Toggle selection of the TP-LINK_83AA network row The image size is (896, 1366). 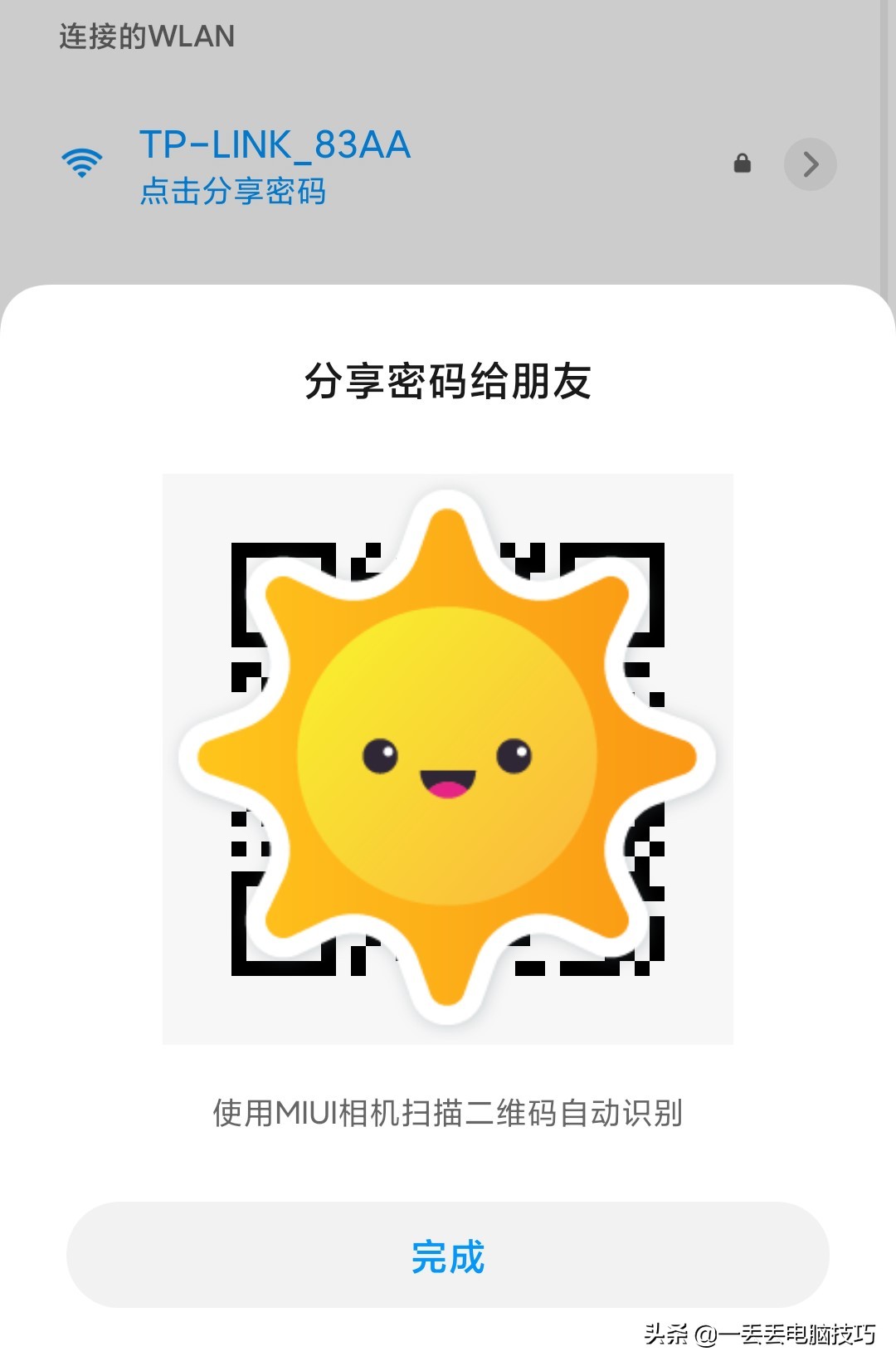coord(415,163)
